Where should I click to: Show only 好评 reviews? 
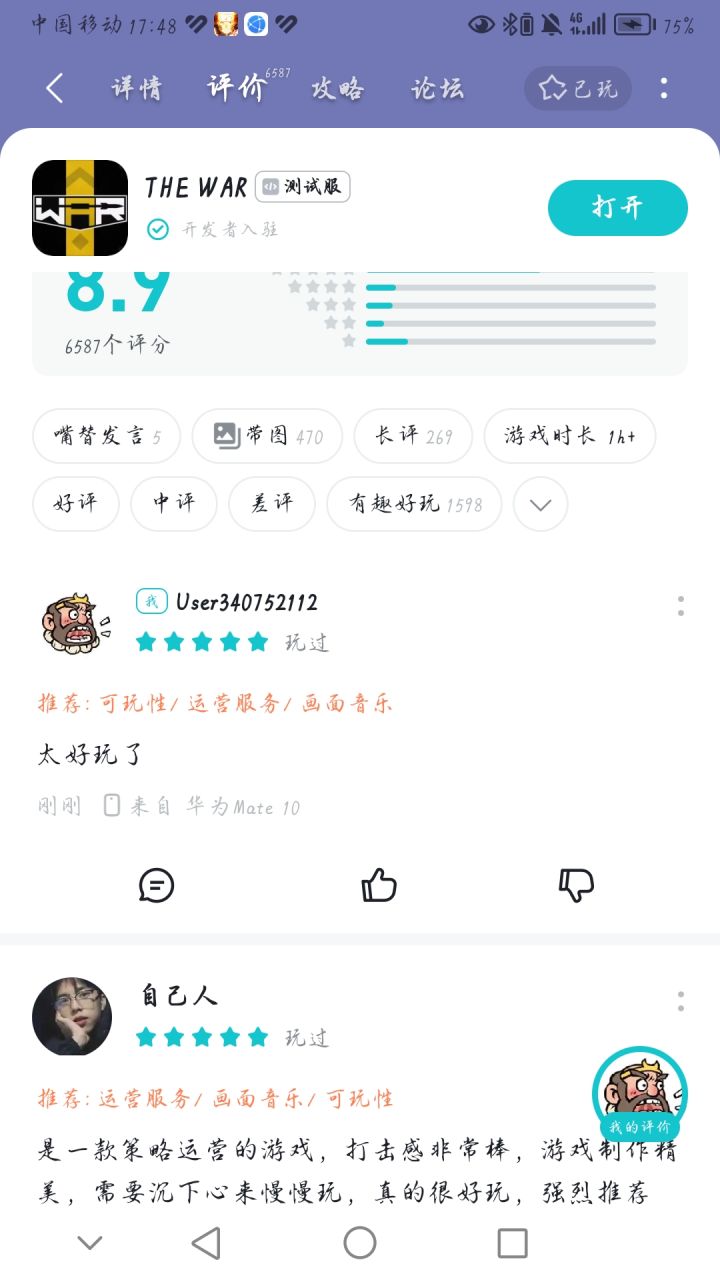tap(76, 504)
